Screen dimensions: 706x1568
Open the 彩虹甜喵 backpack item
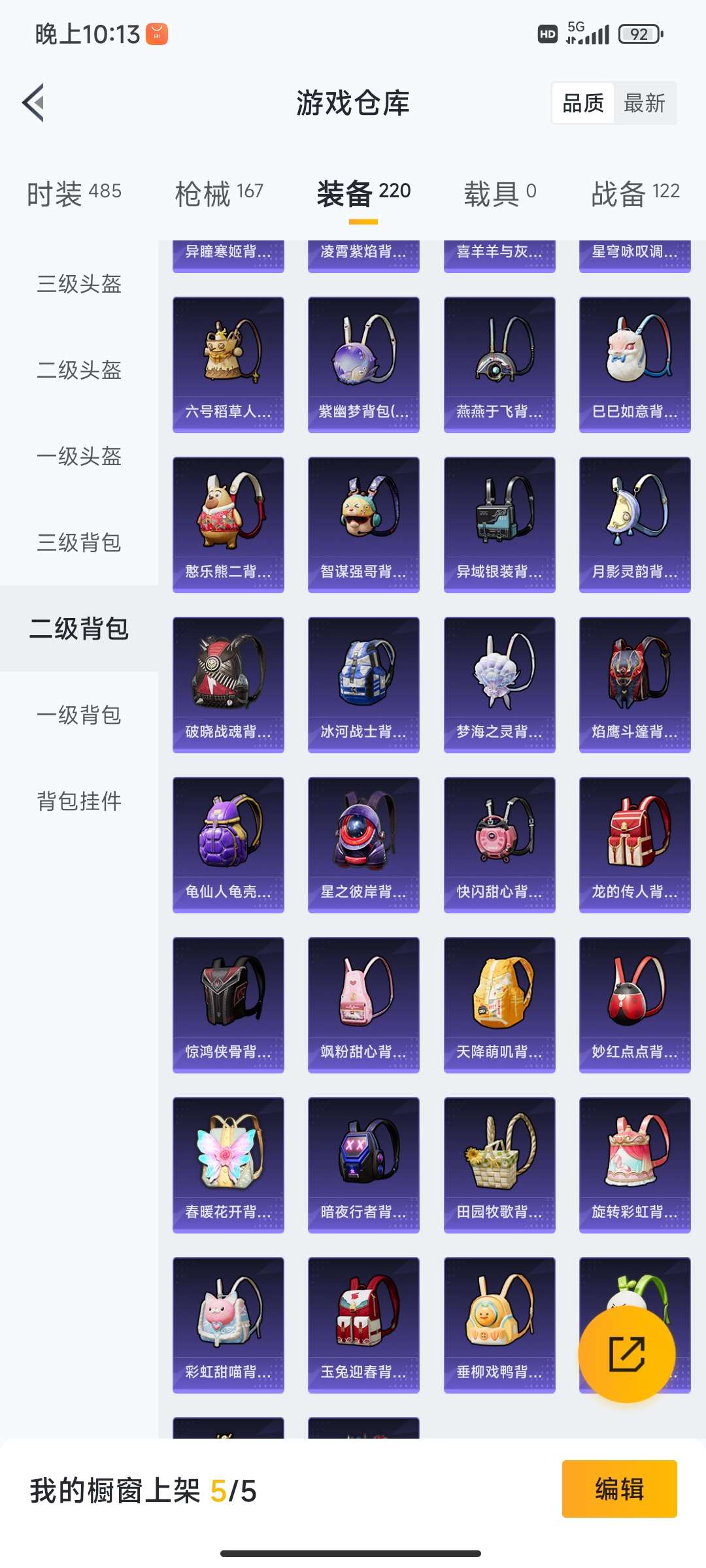point(228,1324)
